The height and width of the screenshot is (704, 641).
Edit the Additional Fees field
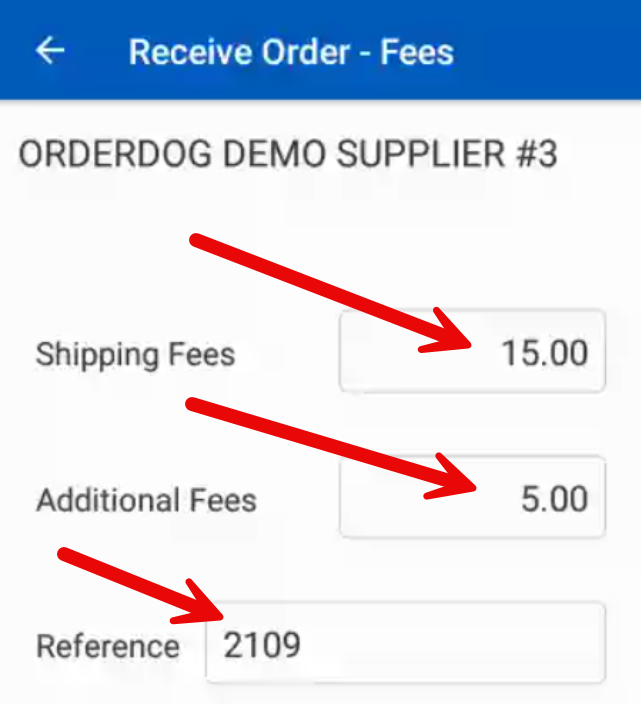(x=472, y=498)
